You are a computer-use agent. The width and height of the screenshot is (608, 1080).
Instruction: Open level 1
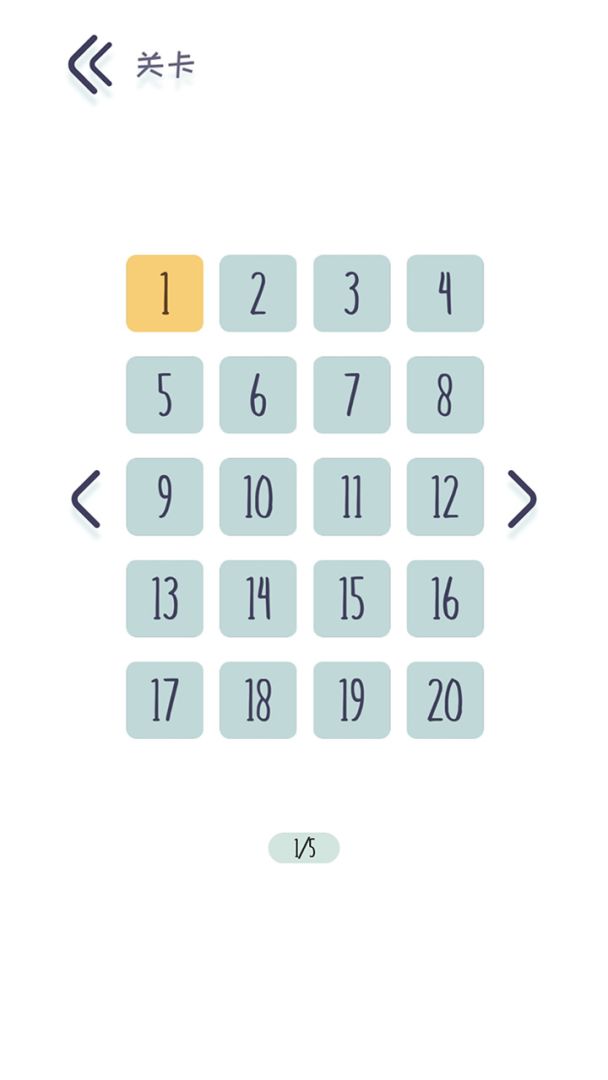pyautogui.click(x=165, y=293)
